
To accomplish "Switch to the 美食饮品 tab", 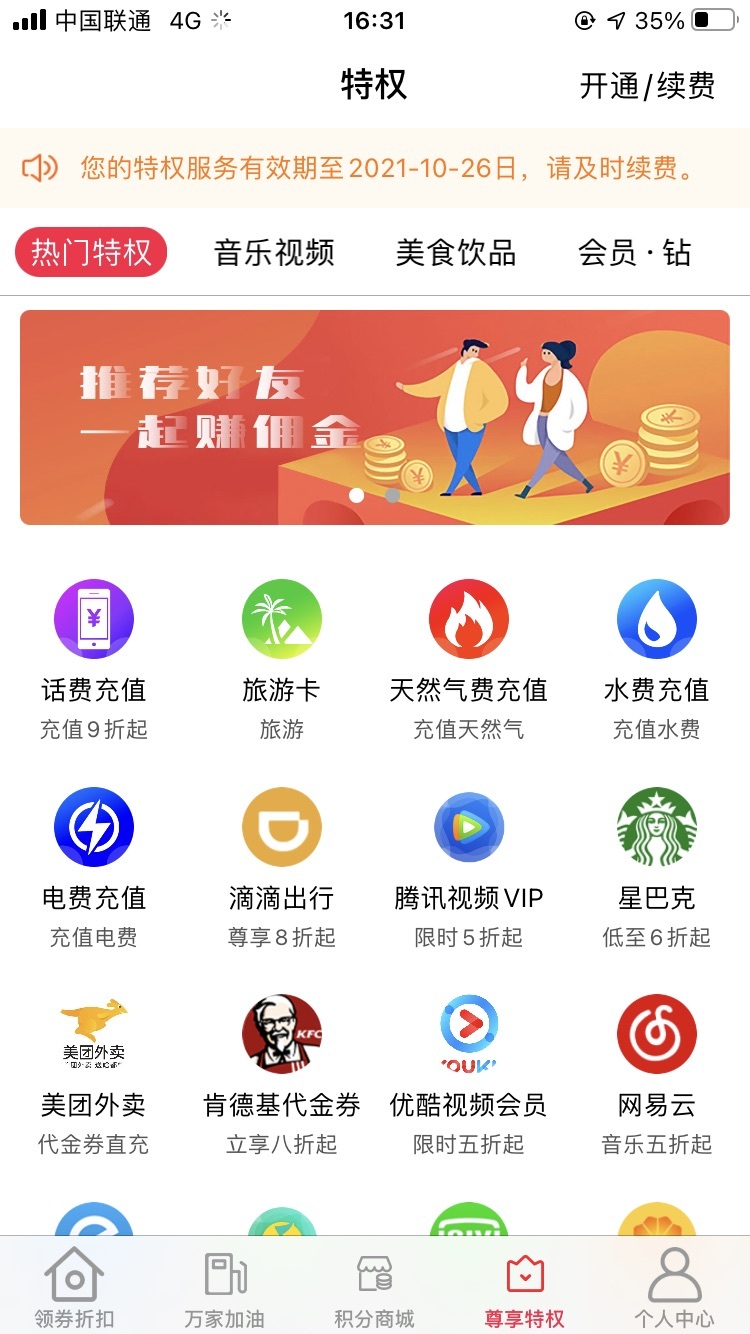I will coord(455,253).
